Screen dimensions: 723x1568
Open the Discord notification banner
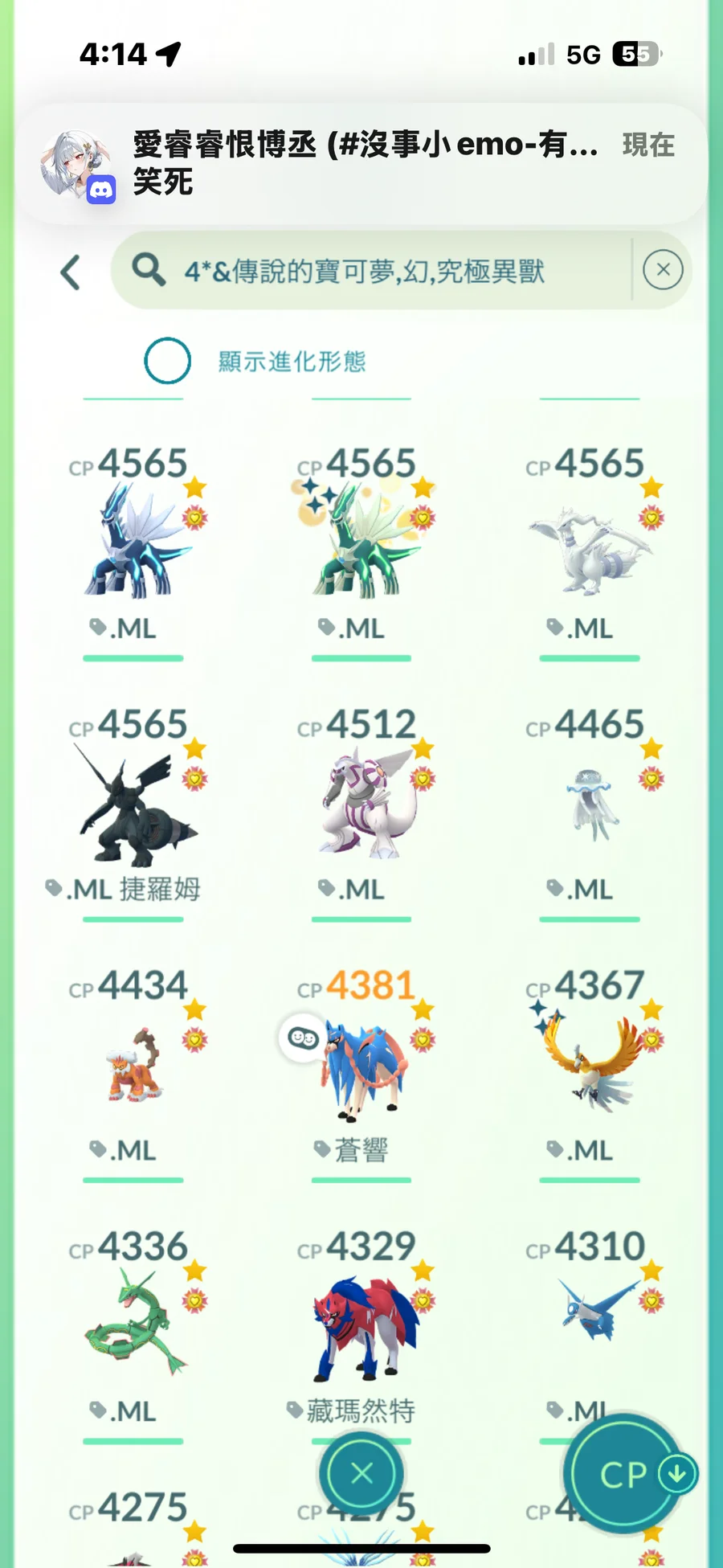(x=361, y=163)
